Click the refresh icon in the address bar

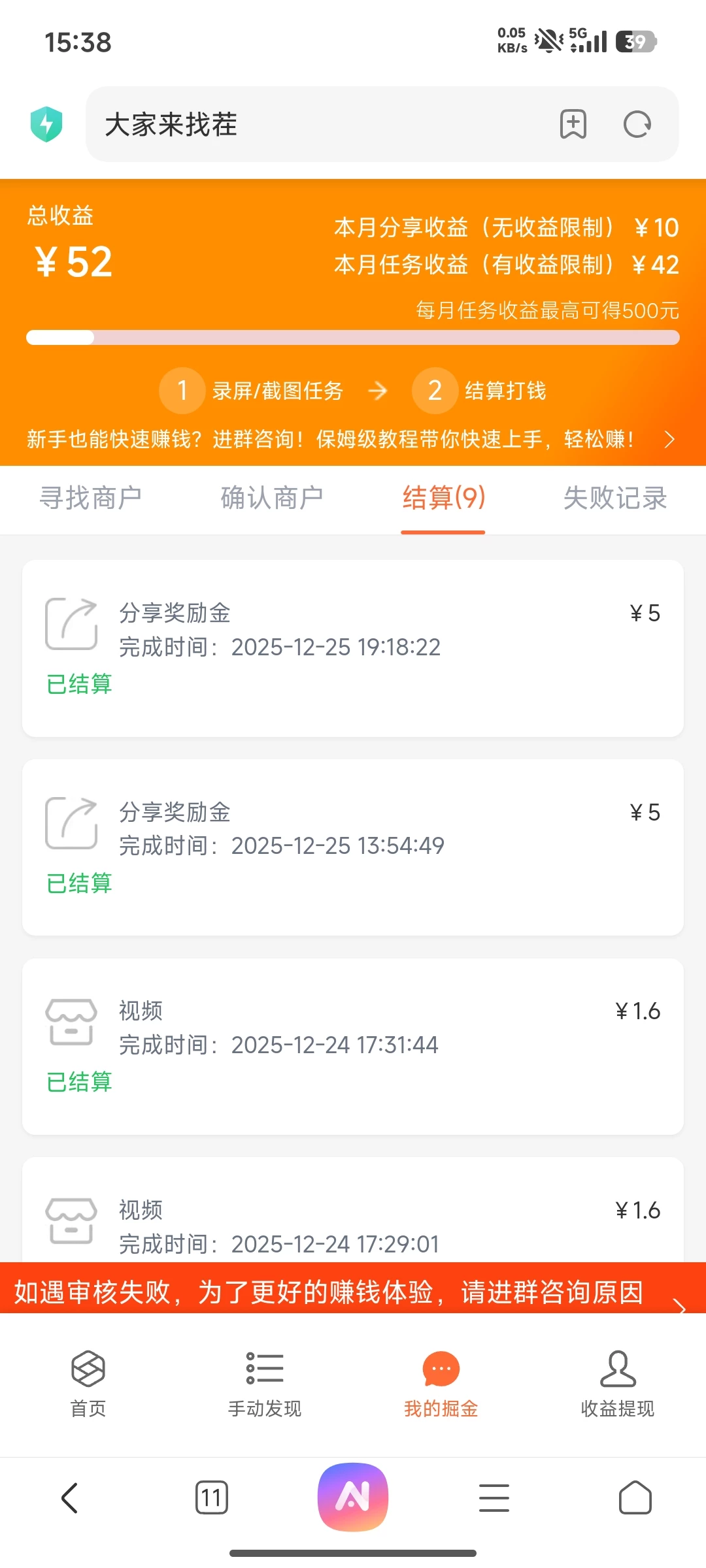637,124
